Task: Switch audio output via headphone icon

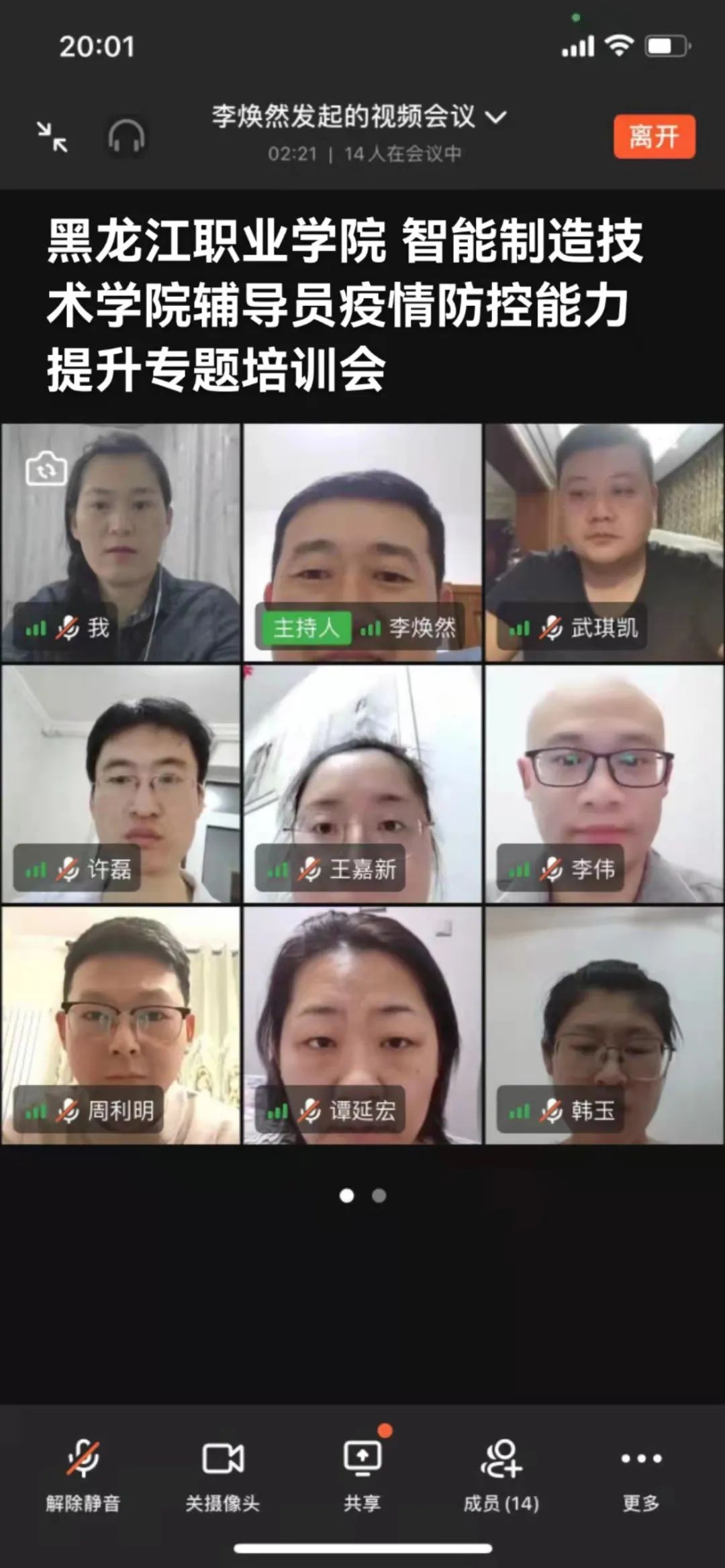Action: click(126, 137)
